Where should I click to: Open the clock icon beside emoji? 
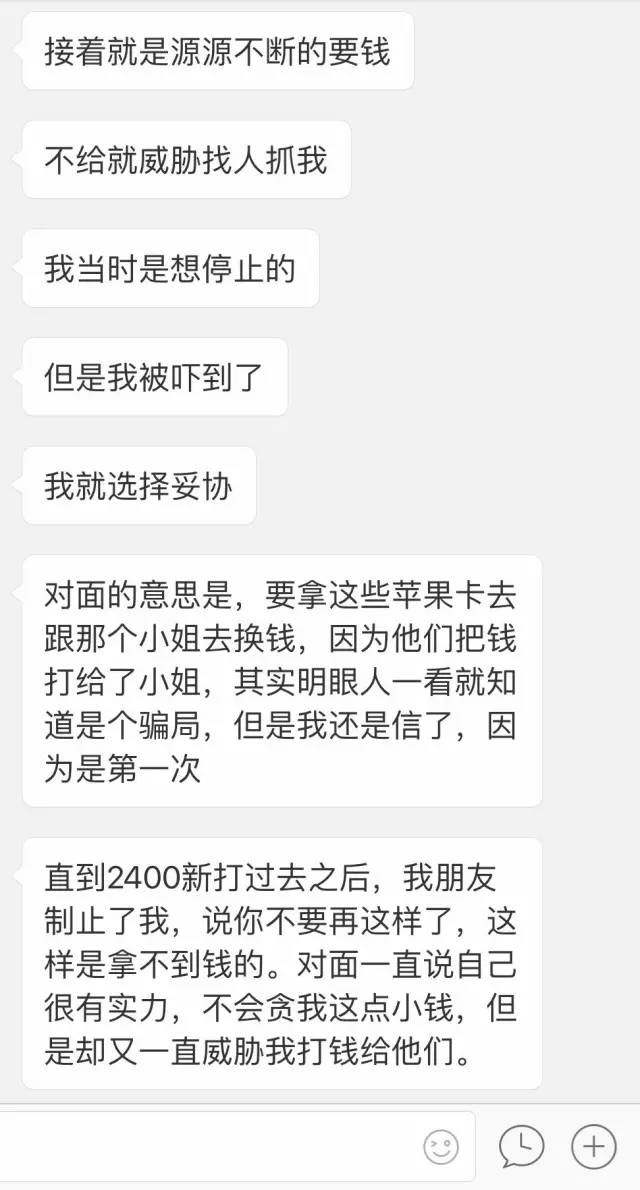pos(521,1146)
